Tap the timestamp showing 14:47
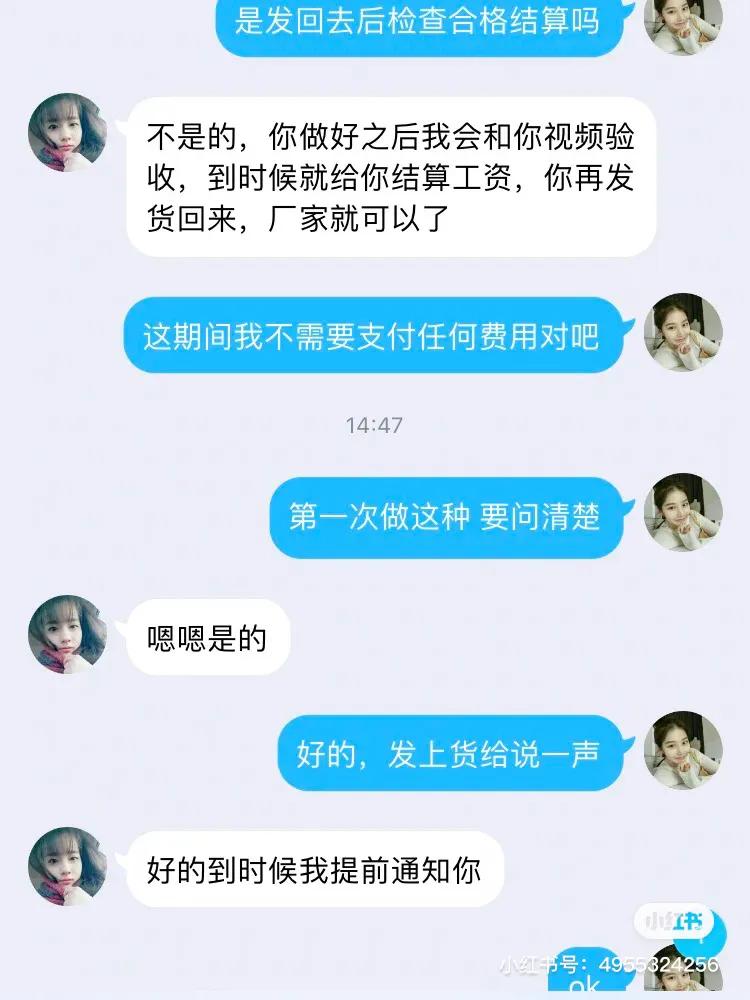Image resolution: width=750 pixels, height=1000 pixels. (375, 424)
